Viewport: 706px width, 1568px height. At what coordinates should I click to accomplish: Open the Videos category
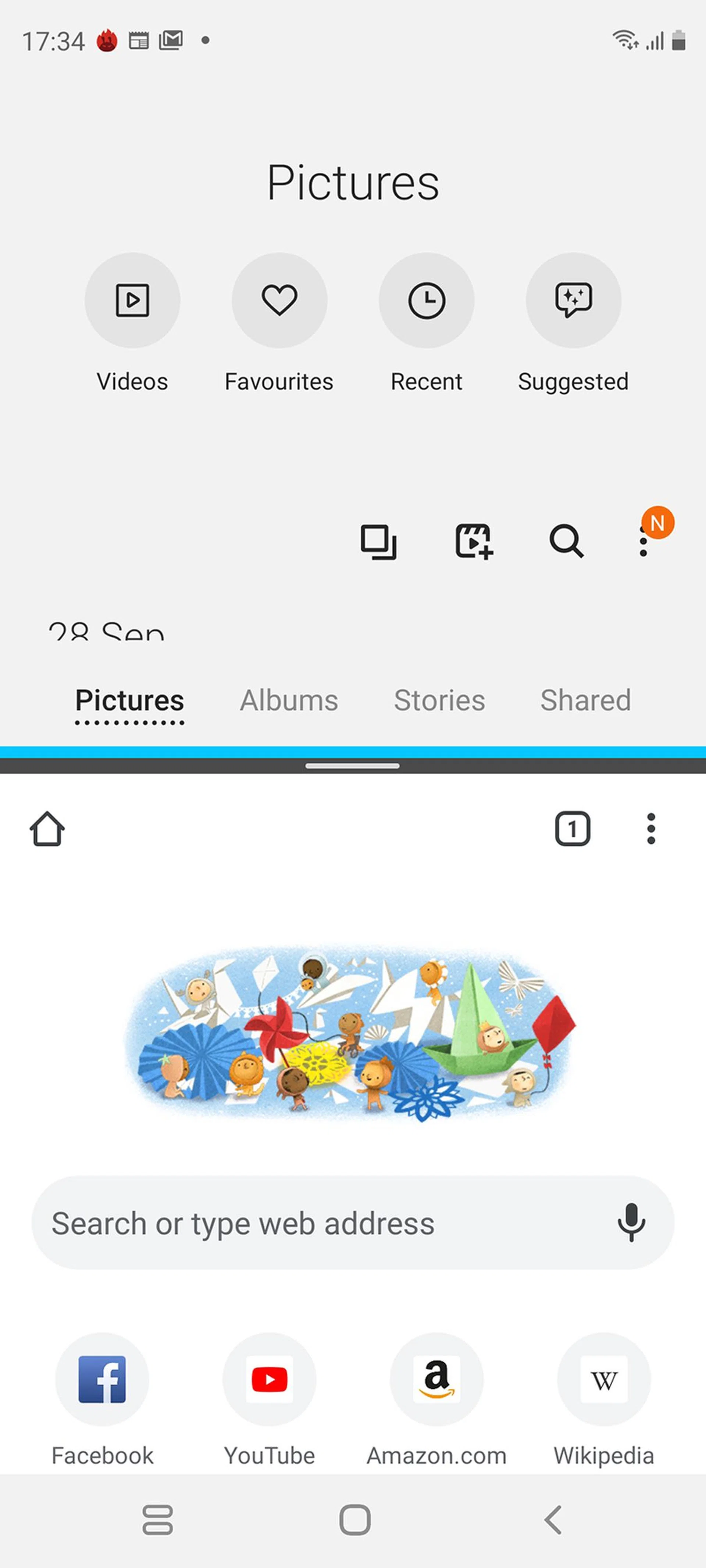(132, 300)
